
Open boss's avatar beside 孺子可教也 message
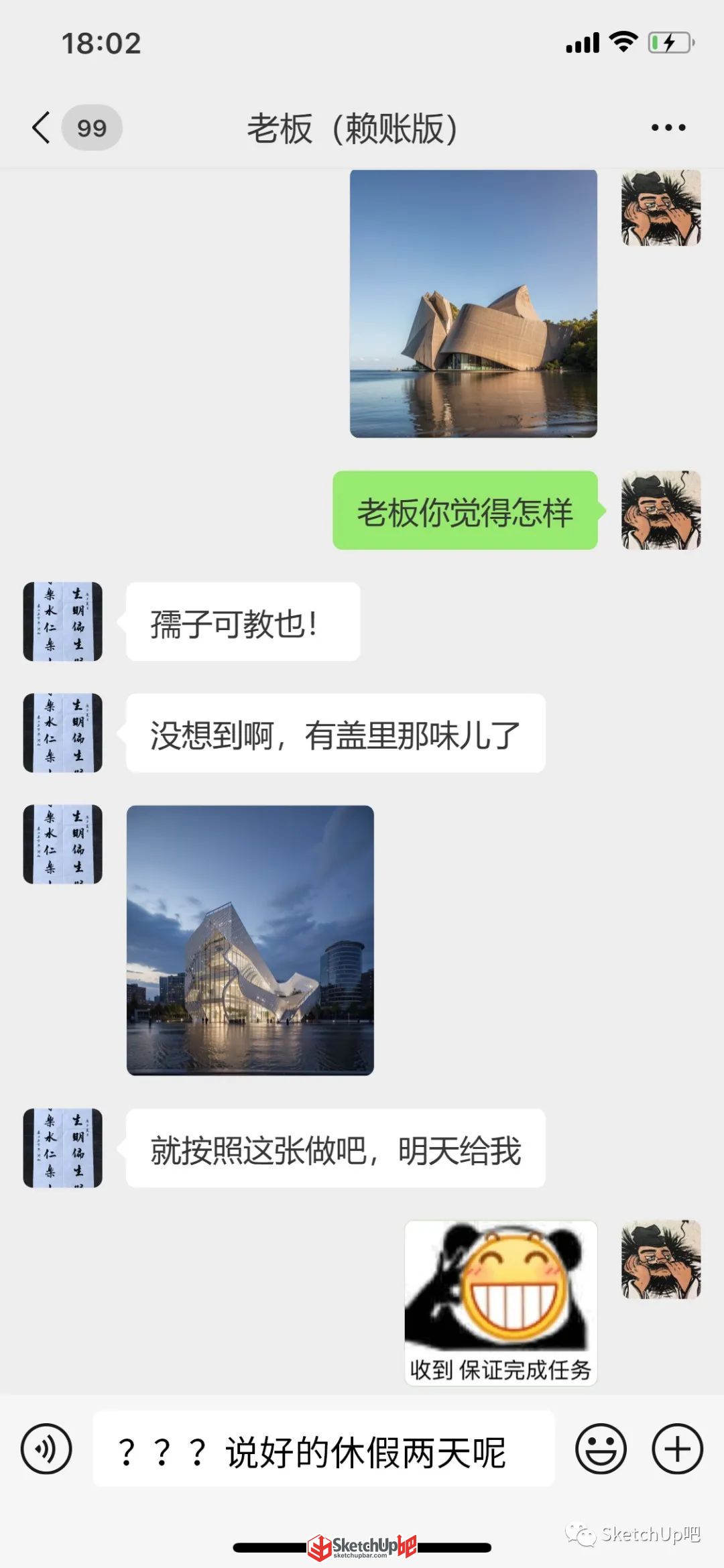pyautogui.click(x=63, y=621)
